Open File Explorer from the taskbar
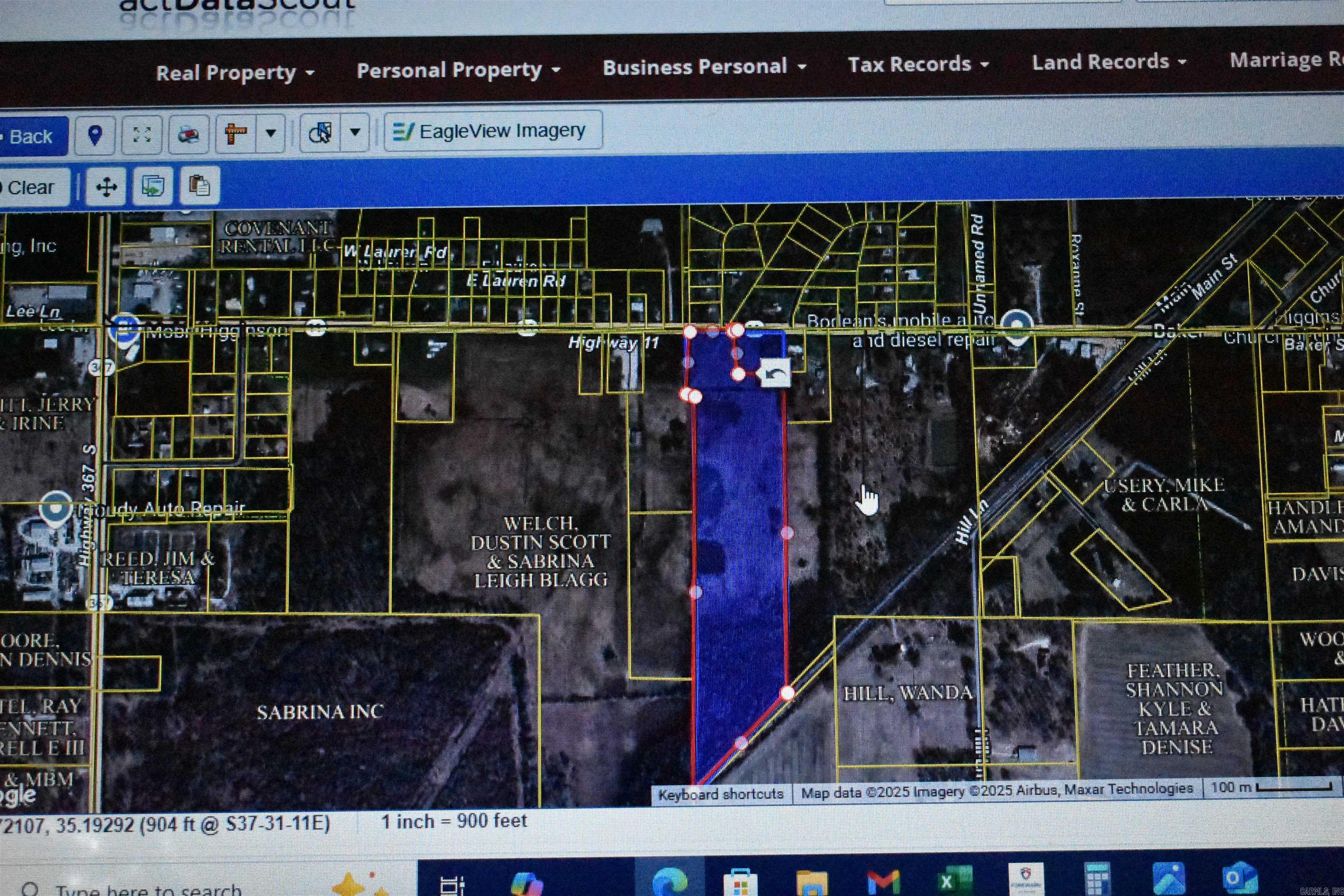The image size is (1344, 896). point(812,883)
